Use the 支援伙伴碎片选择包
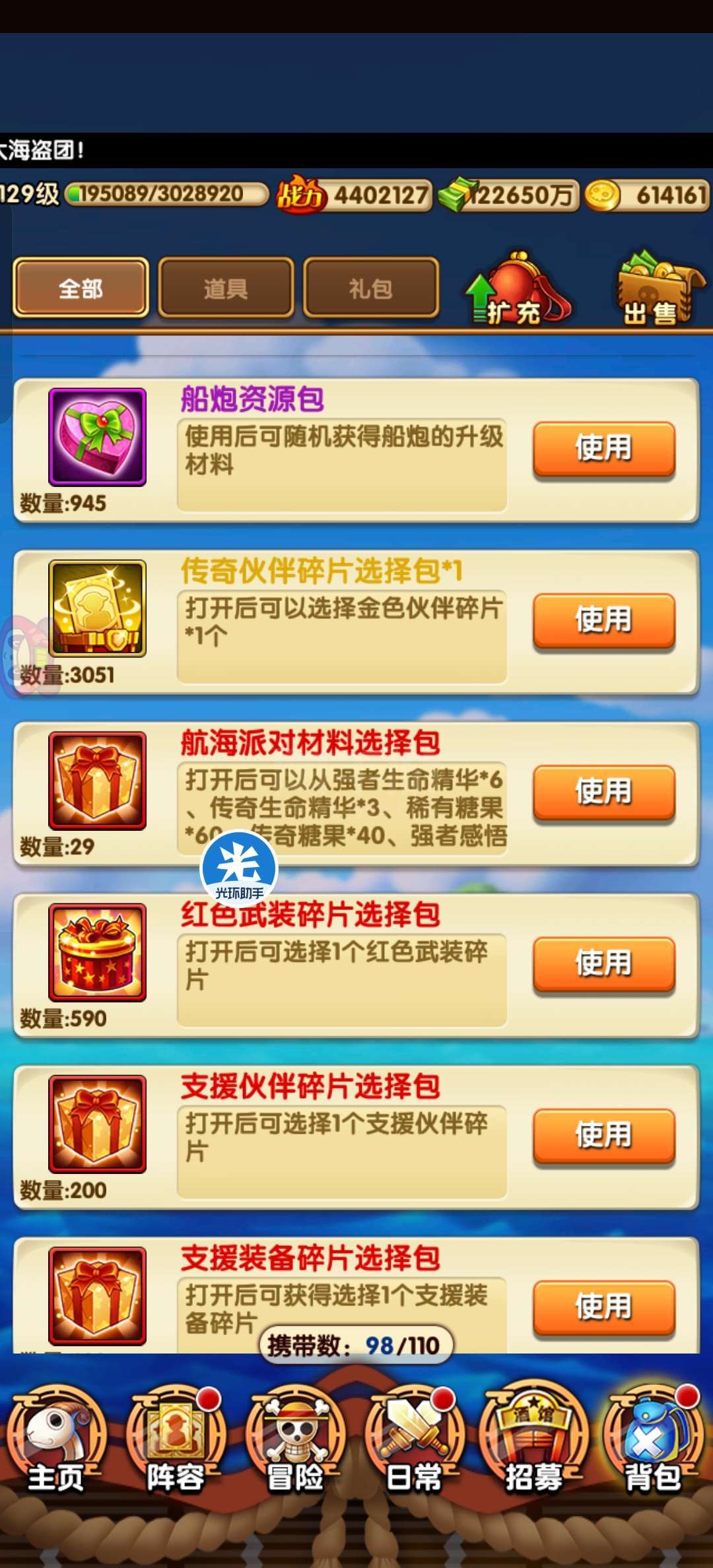The height and width of the screenshot is (1568, 713). [x=604, y=1136]
